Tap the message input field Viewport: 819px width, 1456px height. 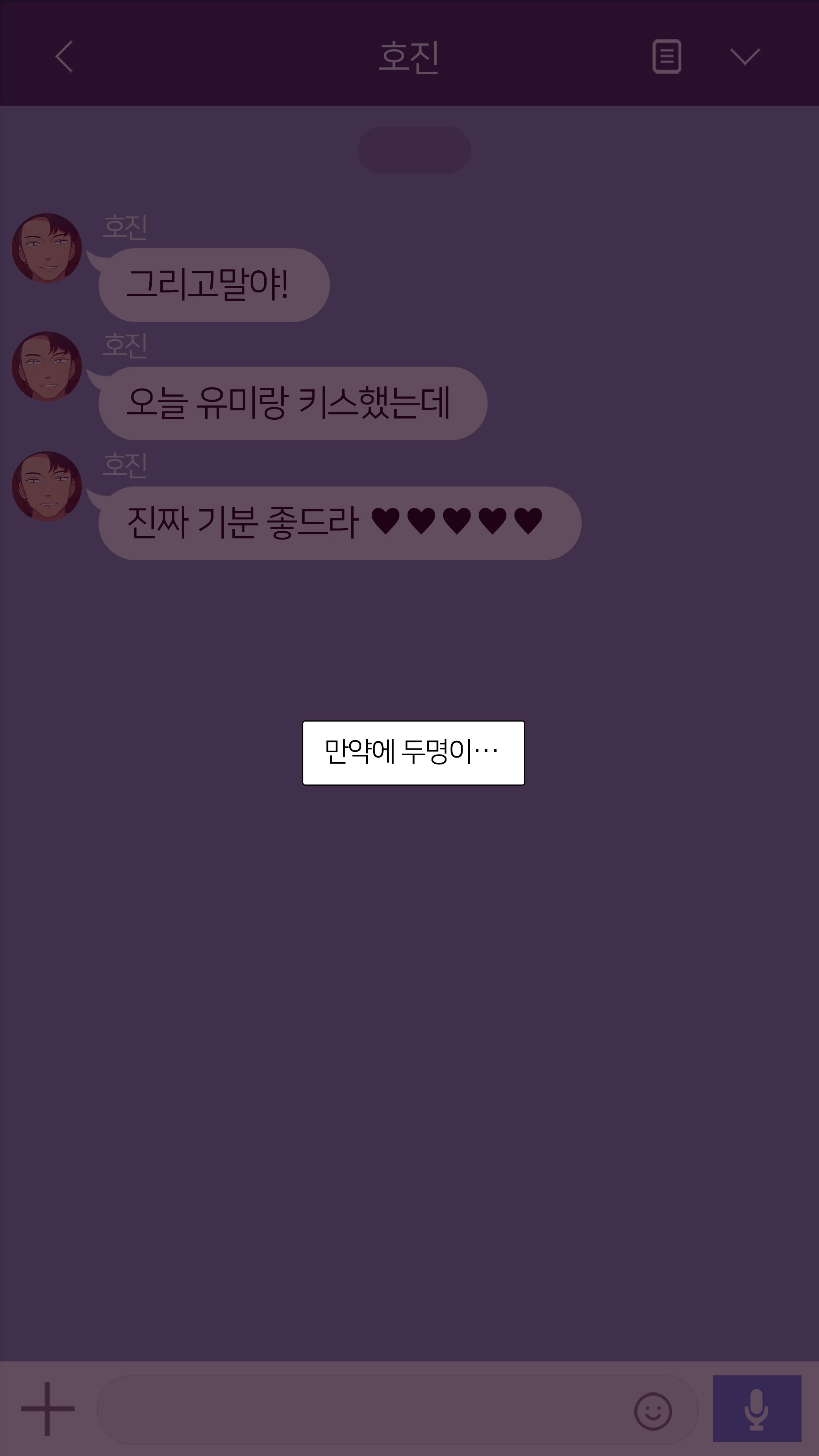362,1410
